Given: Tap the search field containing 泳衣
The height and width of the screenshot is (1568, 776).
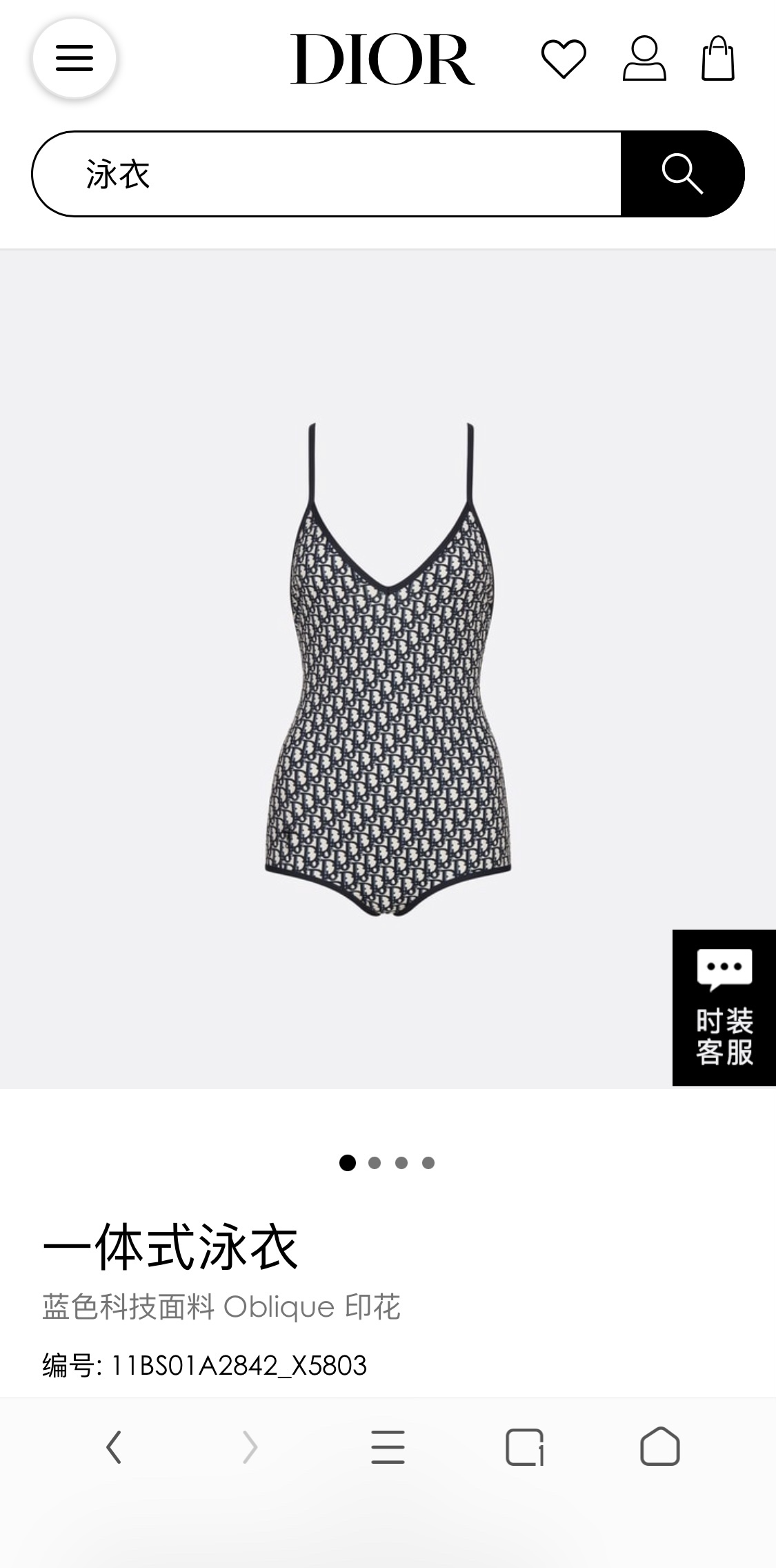Looking at the screenshot, I should (x=327, y=174).
